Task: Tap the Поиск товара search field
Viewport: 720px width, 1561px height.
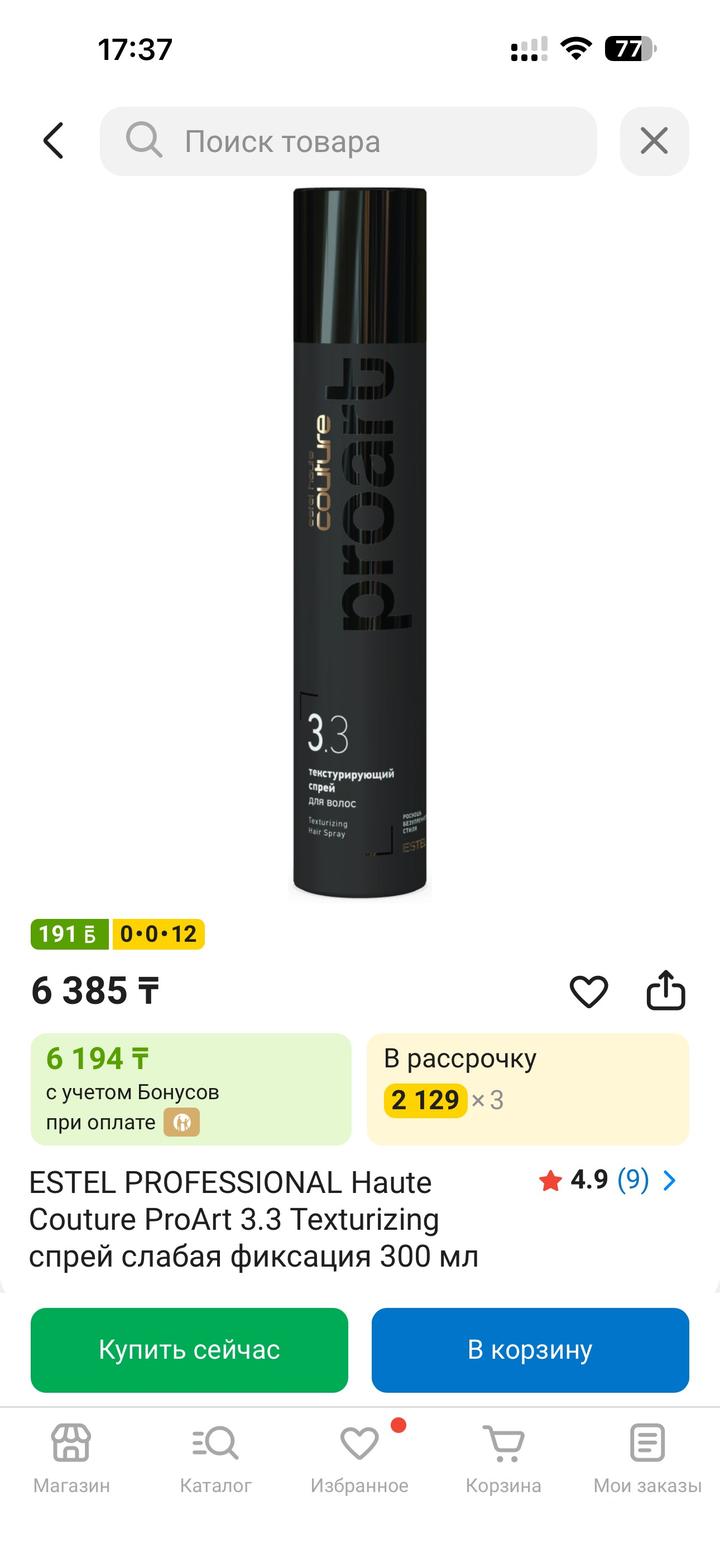Action: [348, 141]
